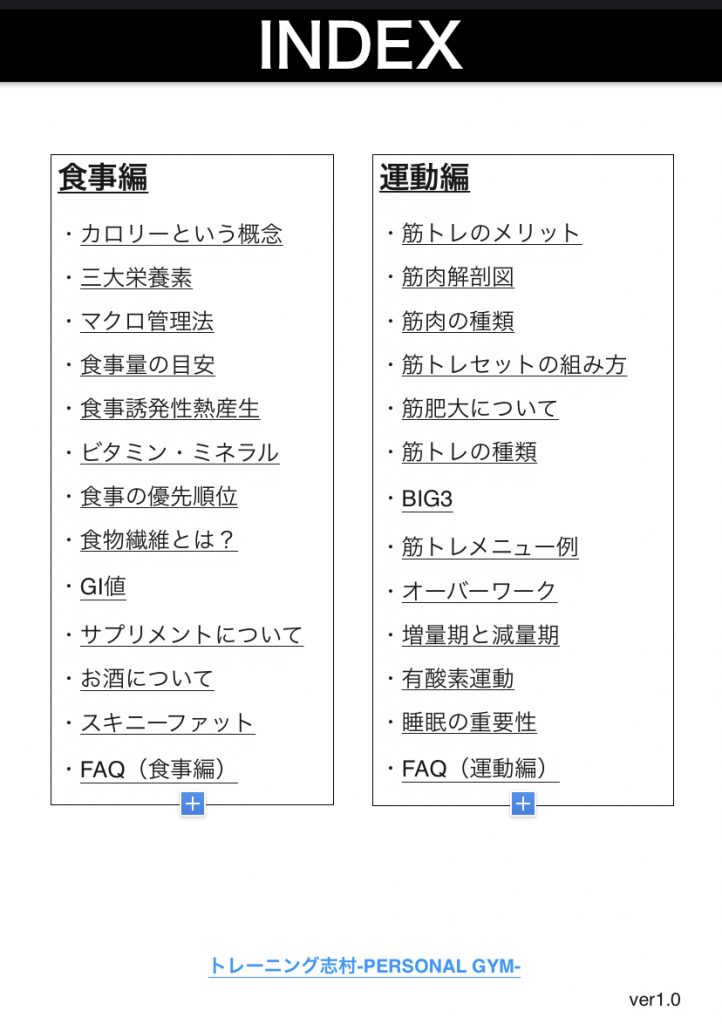This screenshot has height=1024, width=722.
Task: Open トレーニング志村-PERSONAL GYM- link
Action: tap(364, 966)
